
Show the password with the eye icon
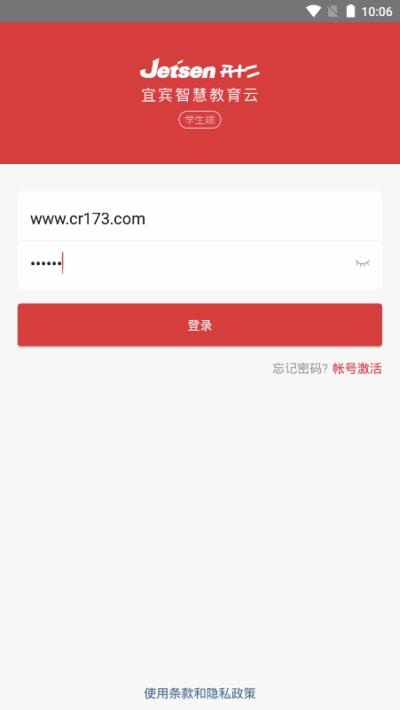coord(362,263)
